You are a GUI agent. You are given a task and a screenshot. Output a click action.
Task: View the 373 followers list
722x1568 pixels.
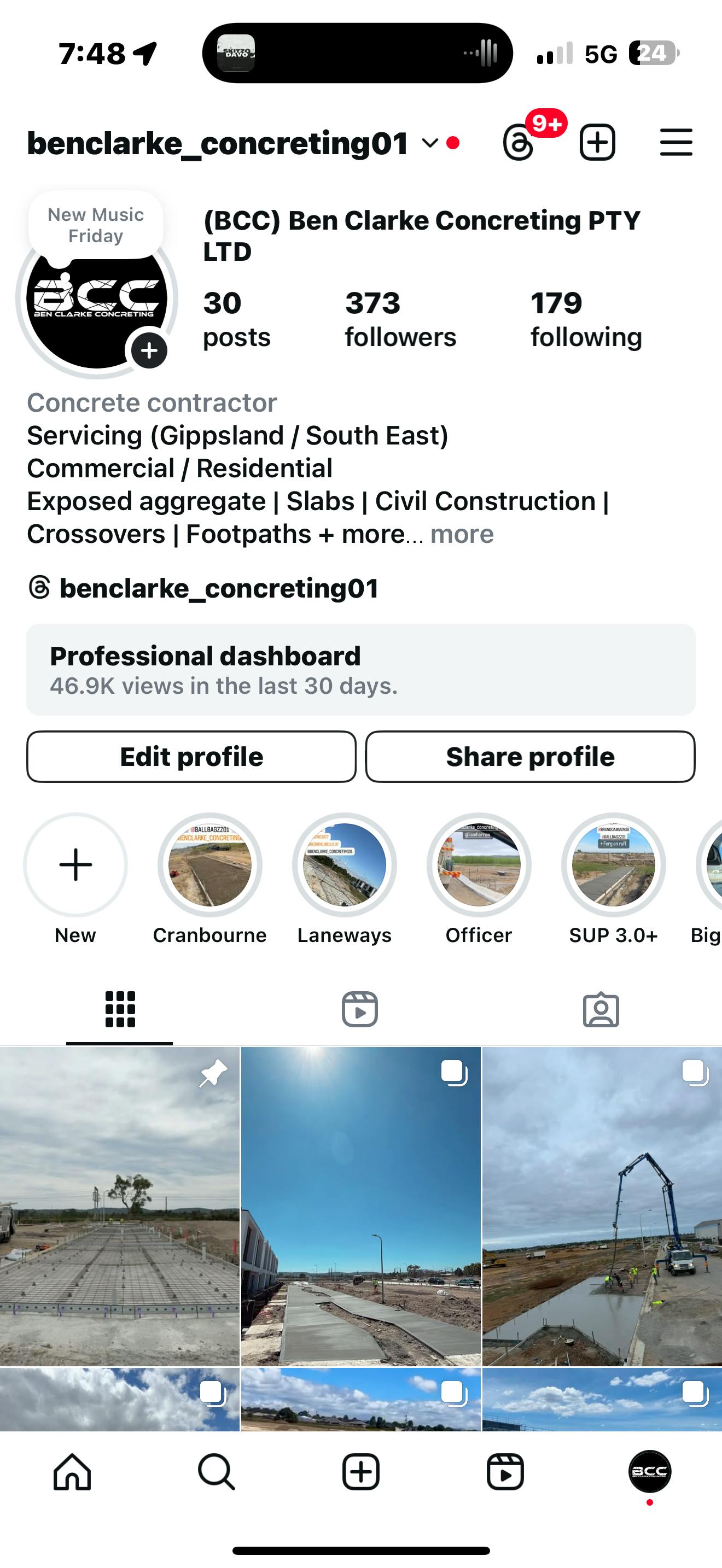click(x=400, y=320)
